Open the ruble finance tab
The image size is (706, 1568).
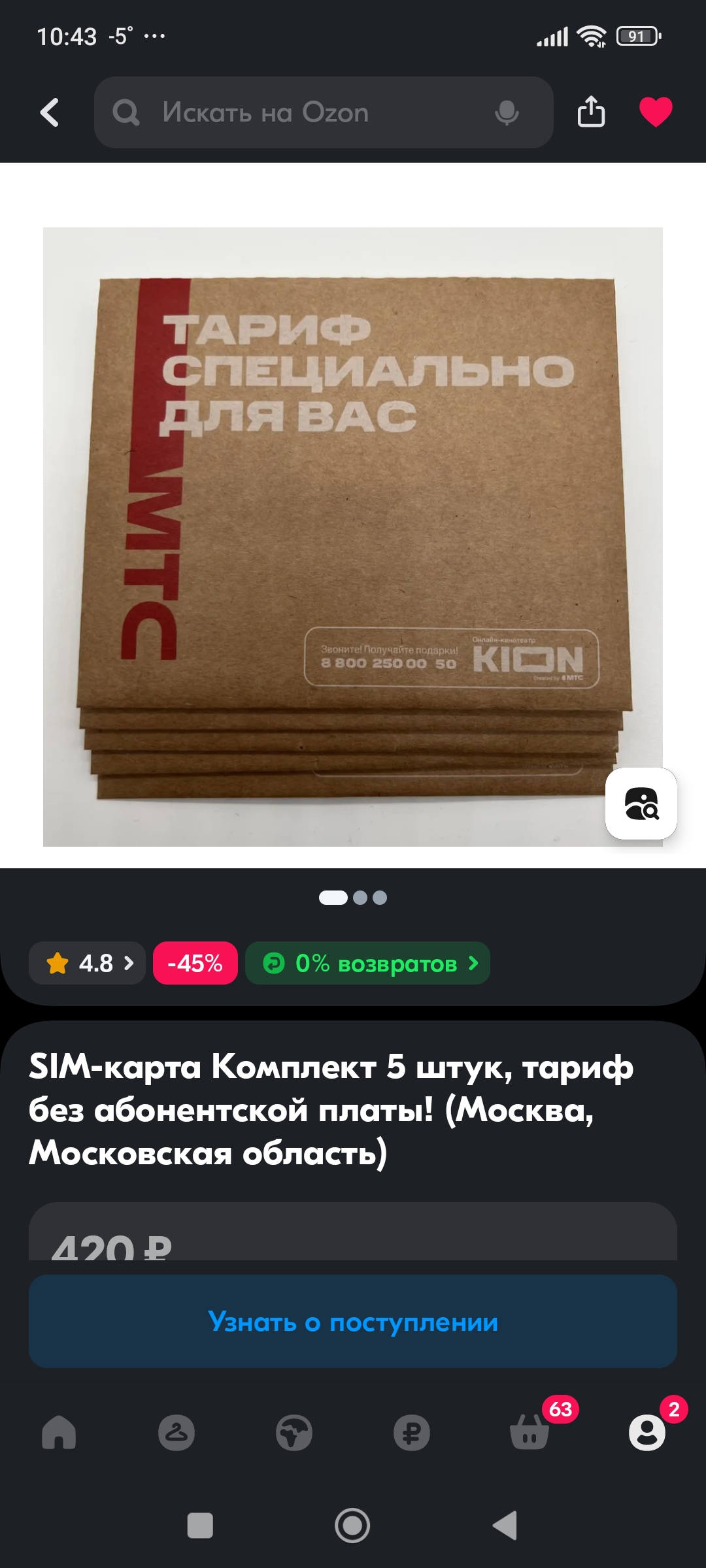(412, 1433)
